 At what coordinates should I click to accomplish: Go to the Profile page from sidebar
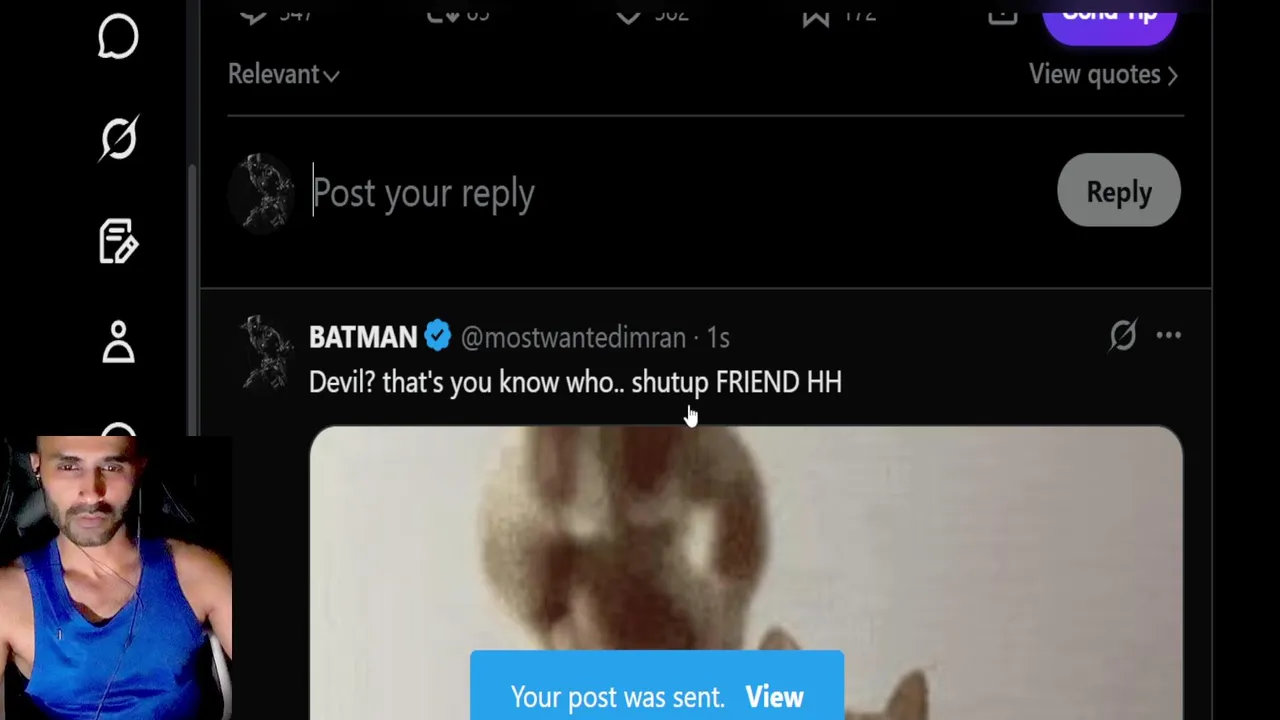[118, 342]
